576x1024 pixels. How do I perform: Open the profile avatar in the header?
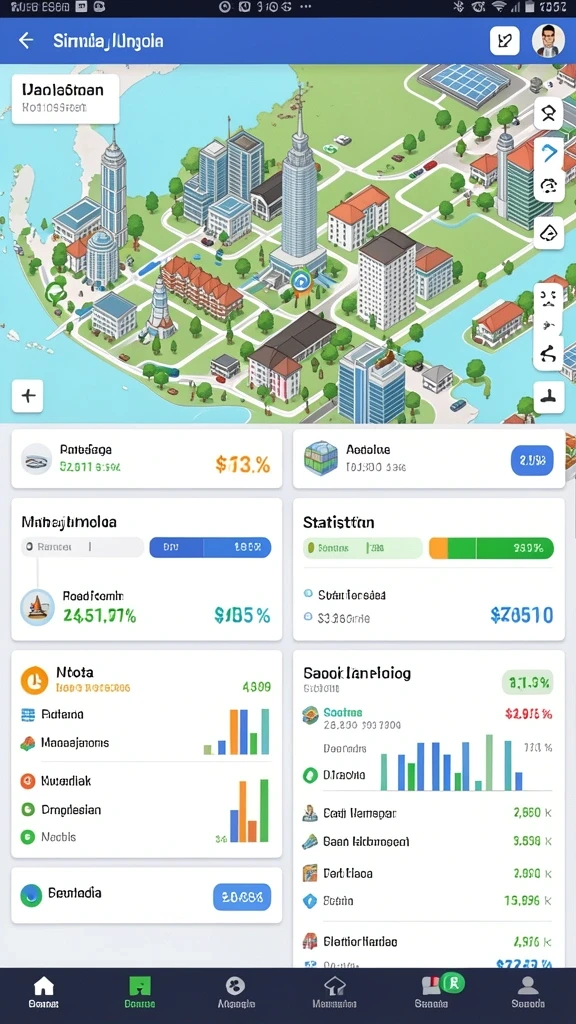(x=548, y=40)
